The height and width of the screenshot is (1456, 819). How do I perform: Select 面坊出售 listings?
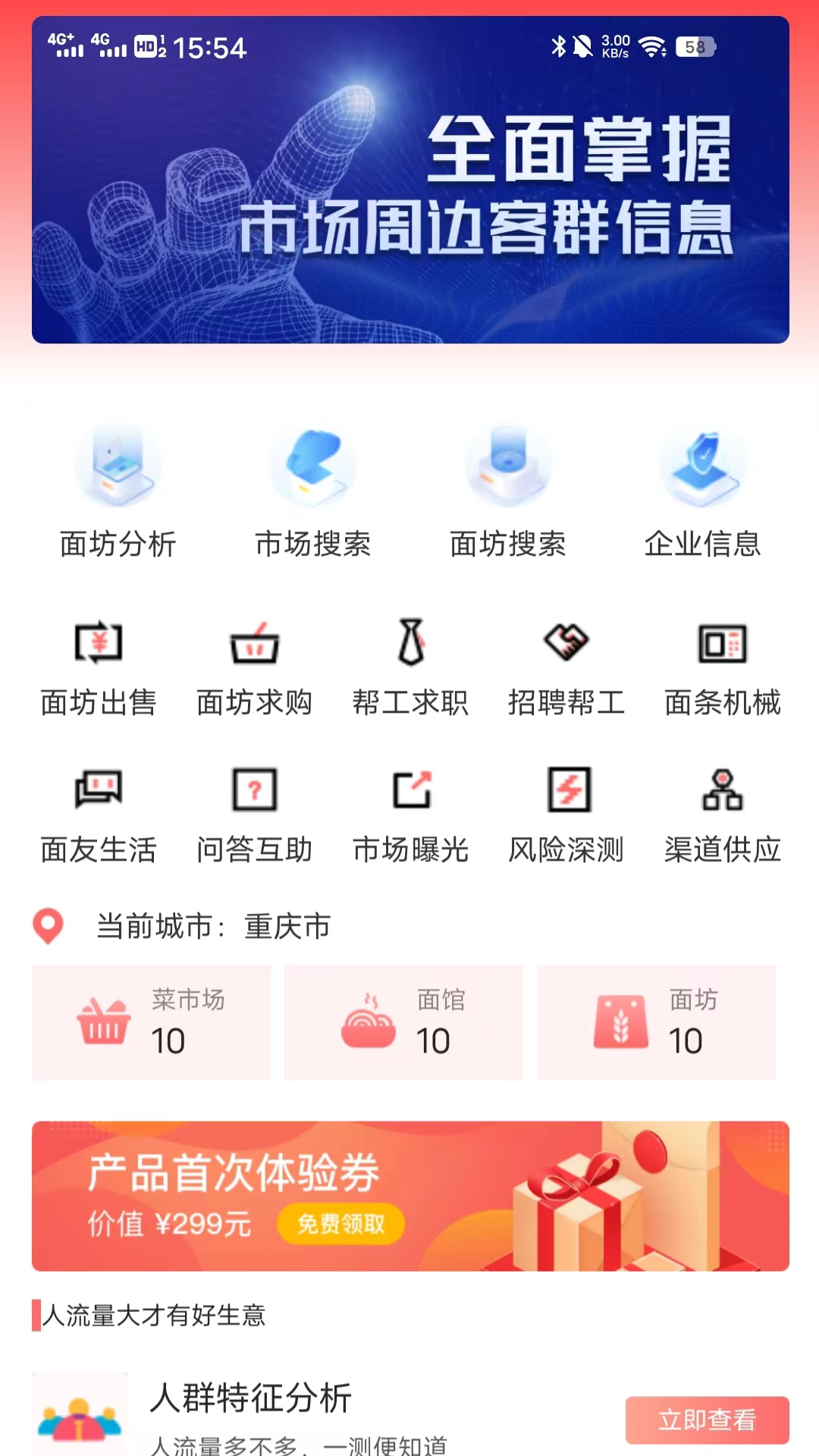pyautogui.click(x=99, y=668)
